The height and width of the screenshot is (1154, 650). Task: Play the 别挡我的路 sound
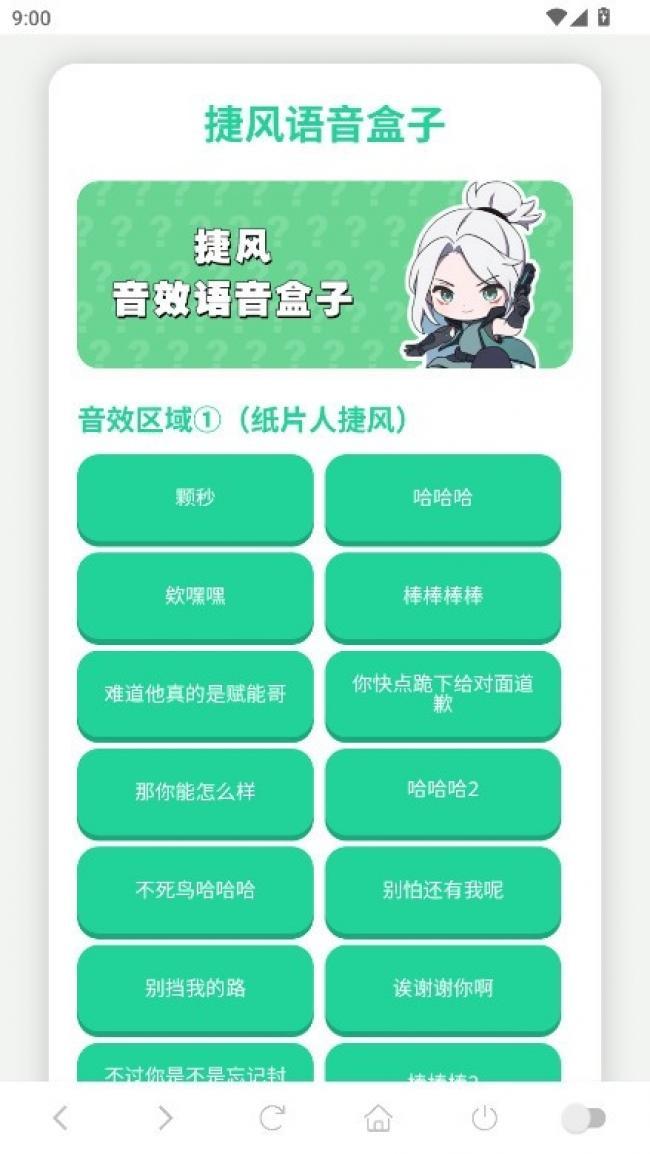click(195, 988)
